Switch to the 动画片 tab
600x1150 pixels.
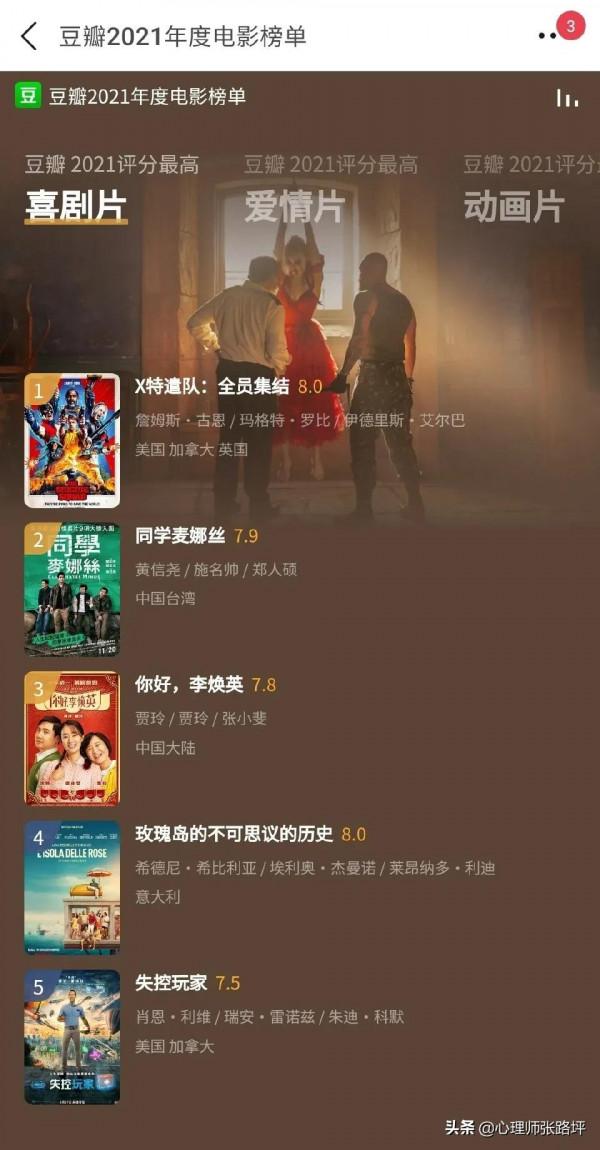pos(514,207)
